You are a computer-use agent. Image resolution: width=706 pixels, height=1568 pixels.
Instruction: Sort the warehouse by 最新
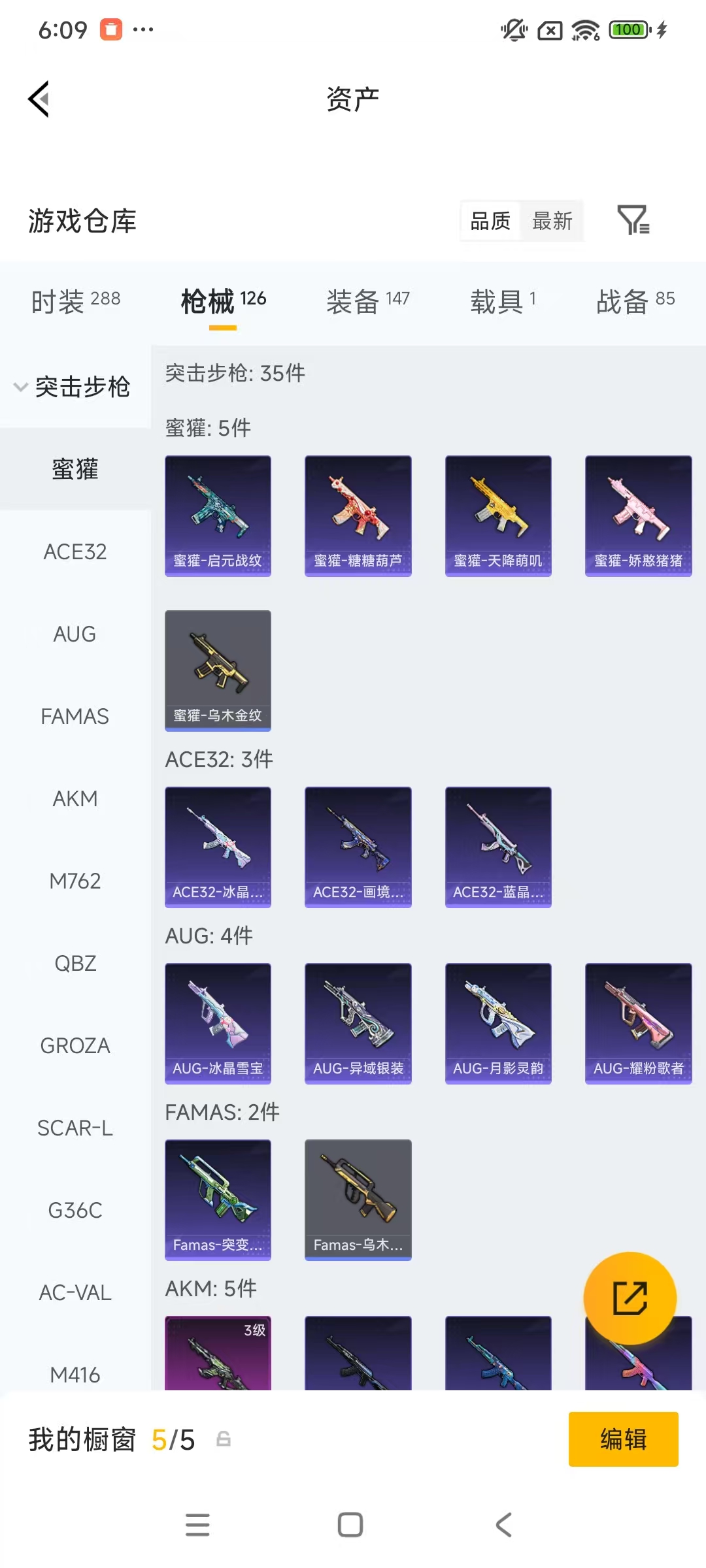click(552, 221)
